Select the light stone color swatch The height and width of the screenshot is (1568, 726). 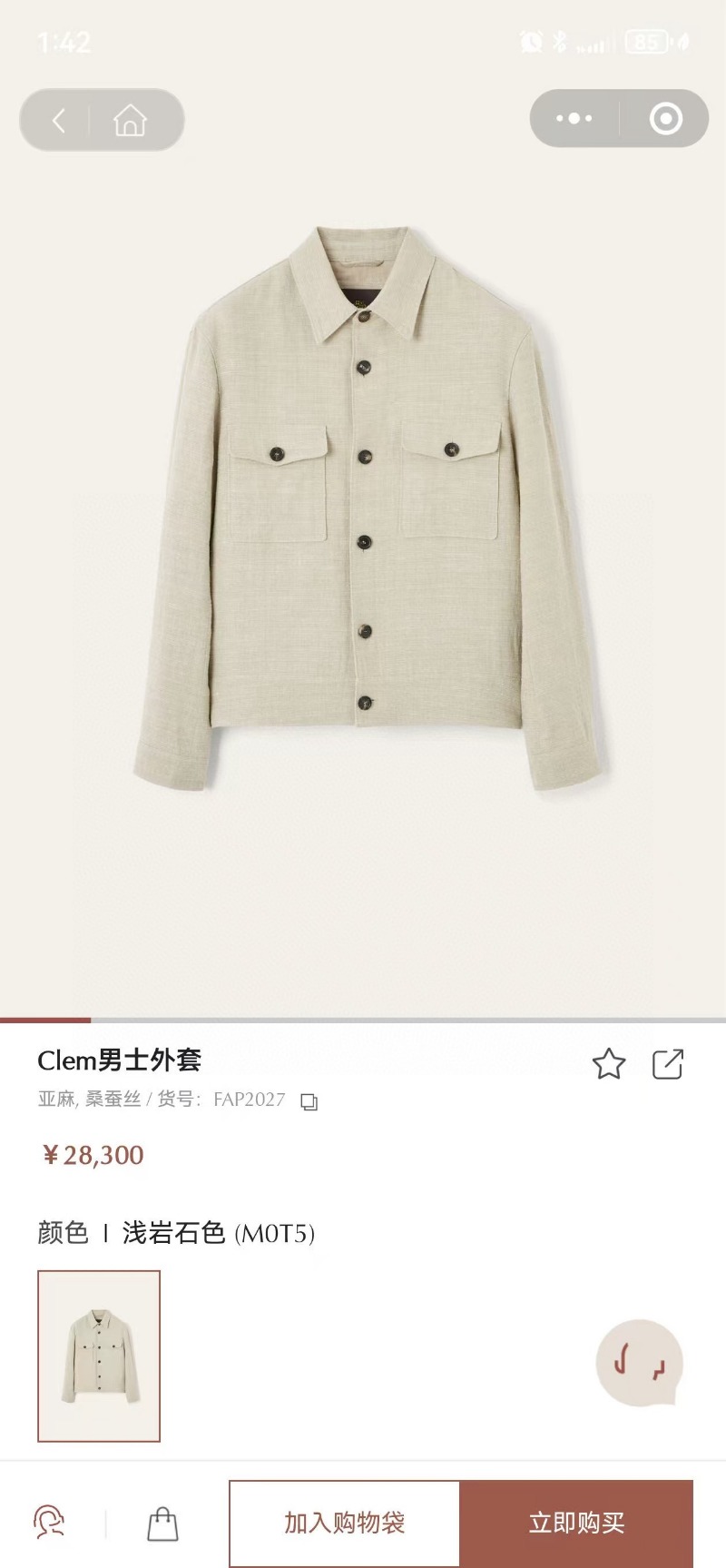(x=99, y=1356)
